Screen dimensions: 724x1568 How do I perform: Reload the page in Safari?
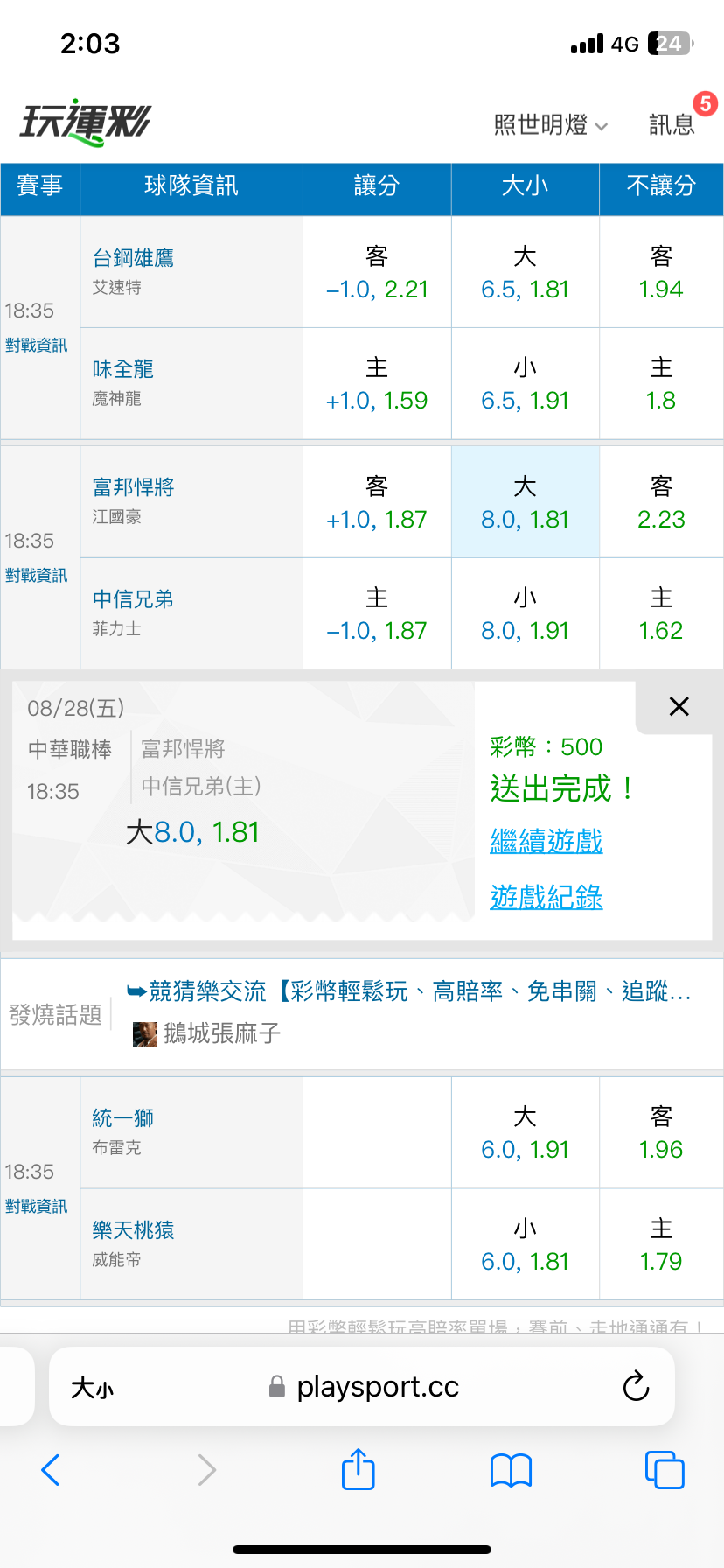(636, 1386)
